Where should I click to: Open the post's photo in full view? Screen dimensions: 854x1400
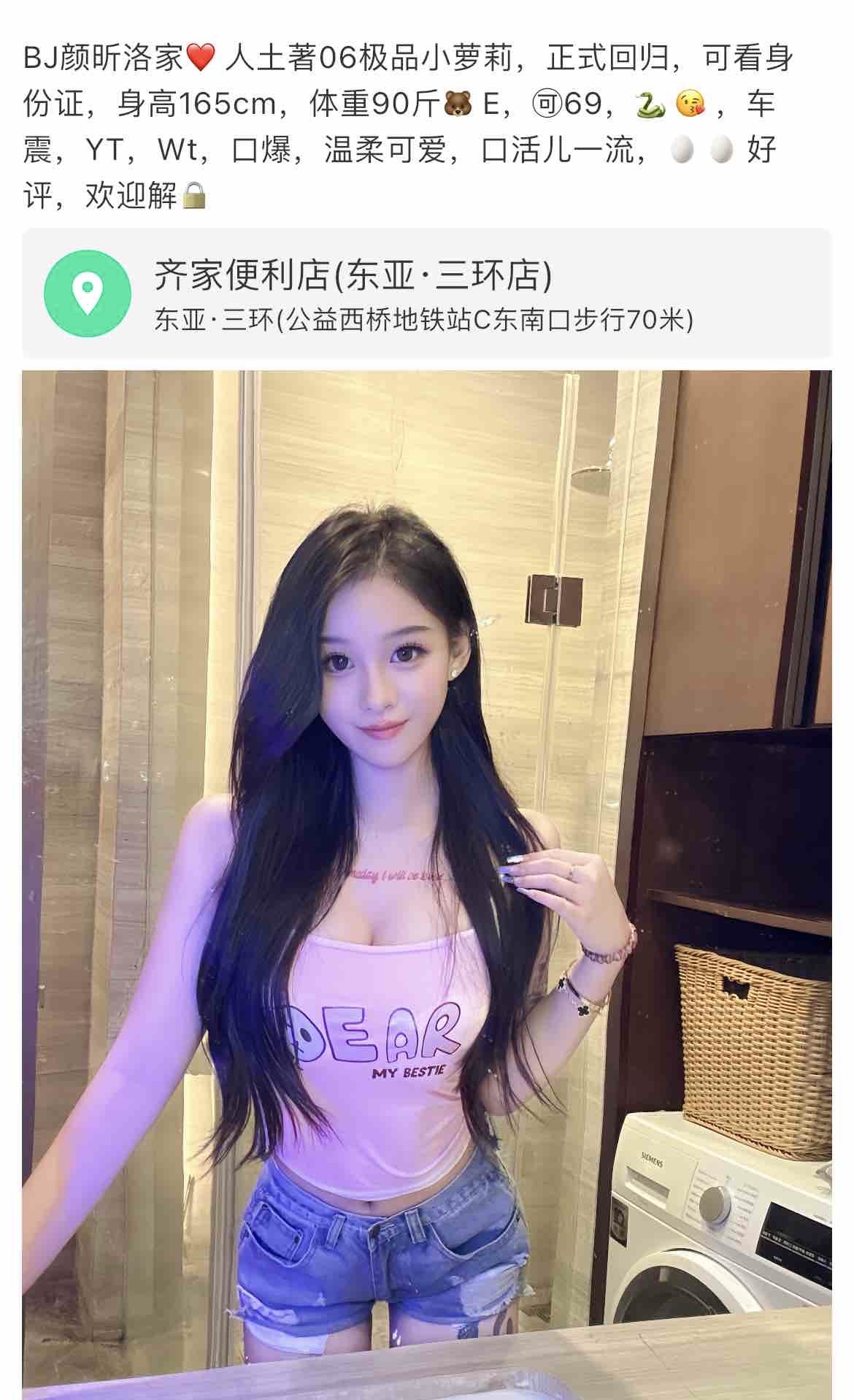point(426,876)
